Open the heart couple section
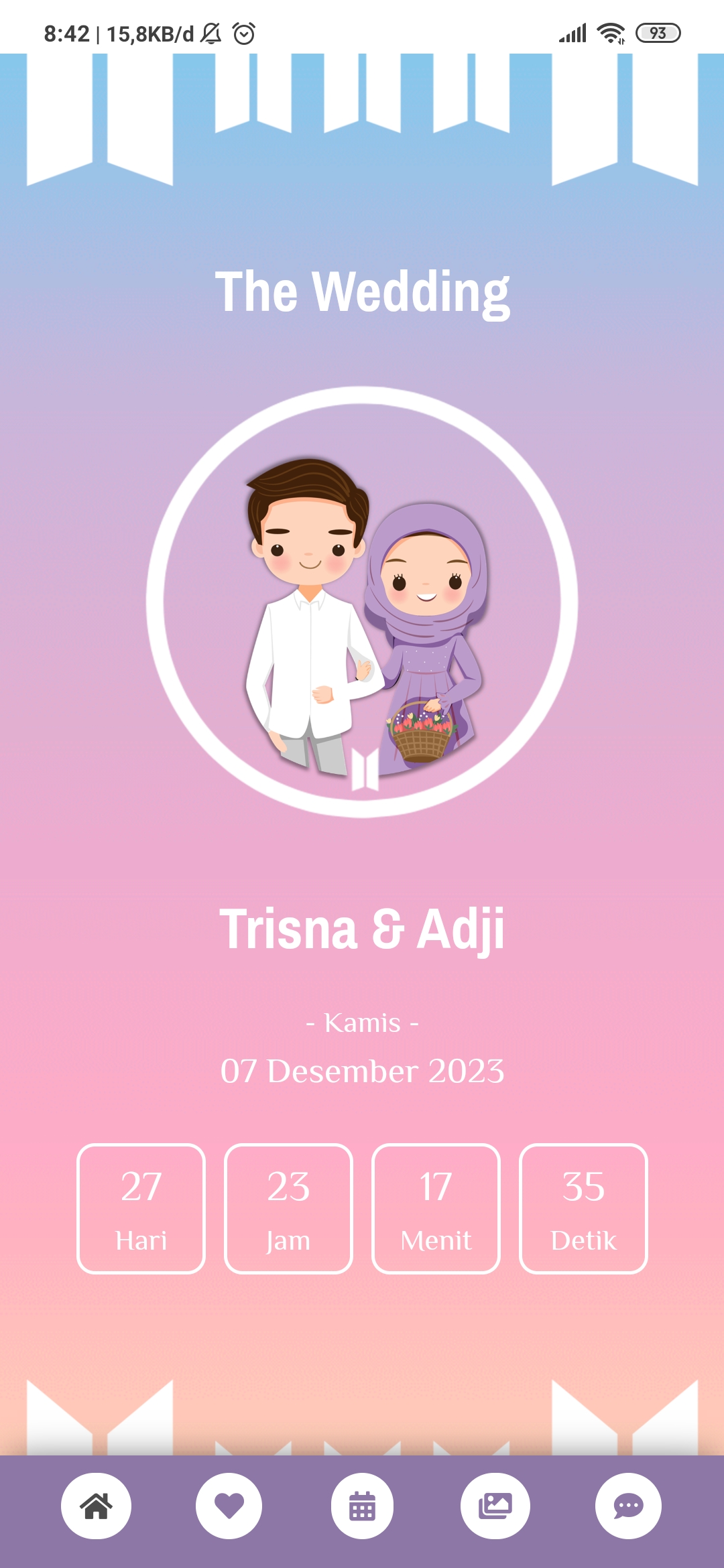724x1568 pixels. pos(229,1506)
